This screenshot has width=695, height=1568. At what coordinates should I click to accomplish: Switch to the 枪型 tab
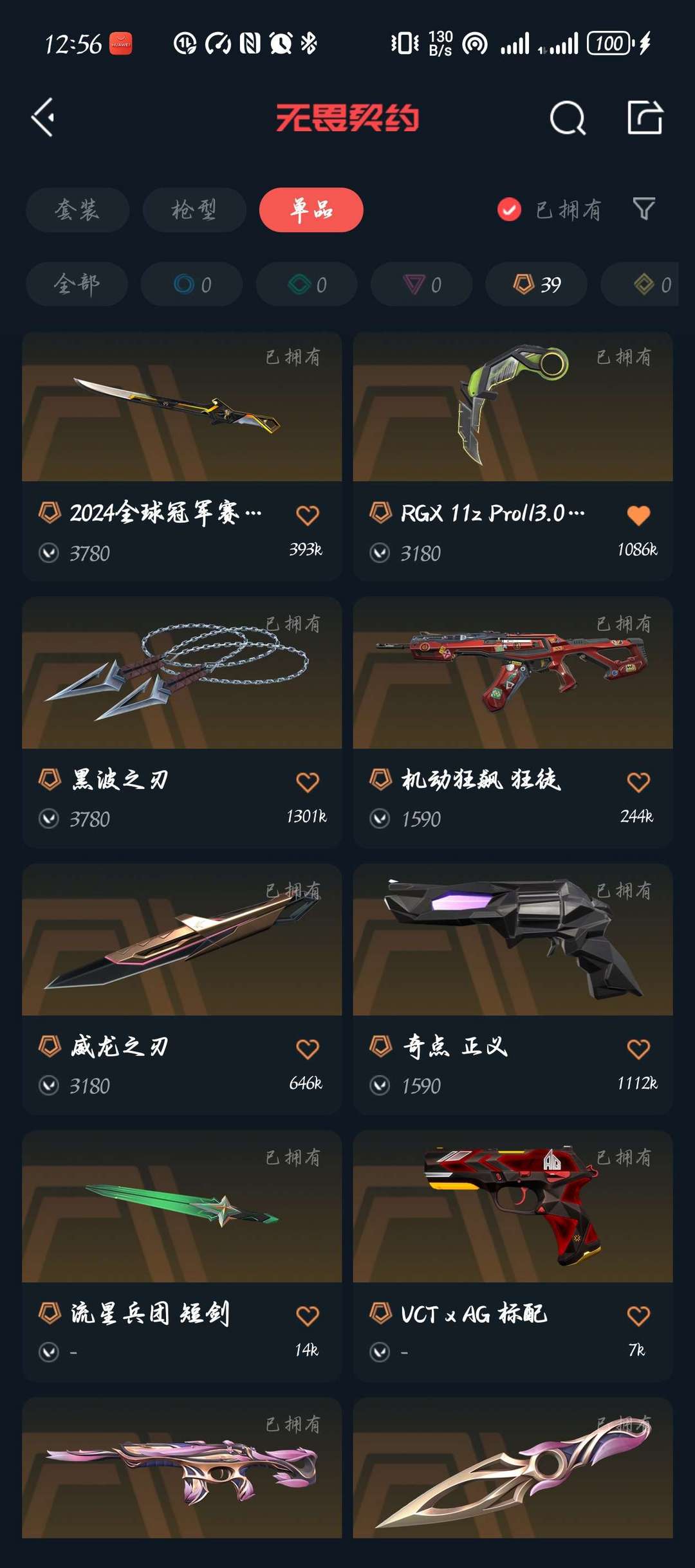(x=194, y=210)
